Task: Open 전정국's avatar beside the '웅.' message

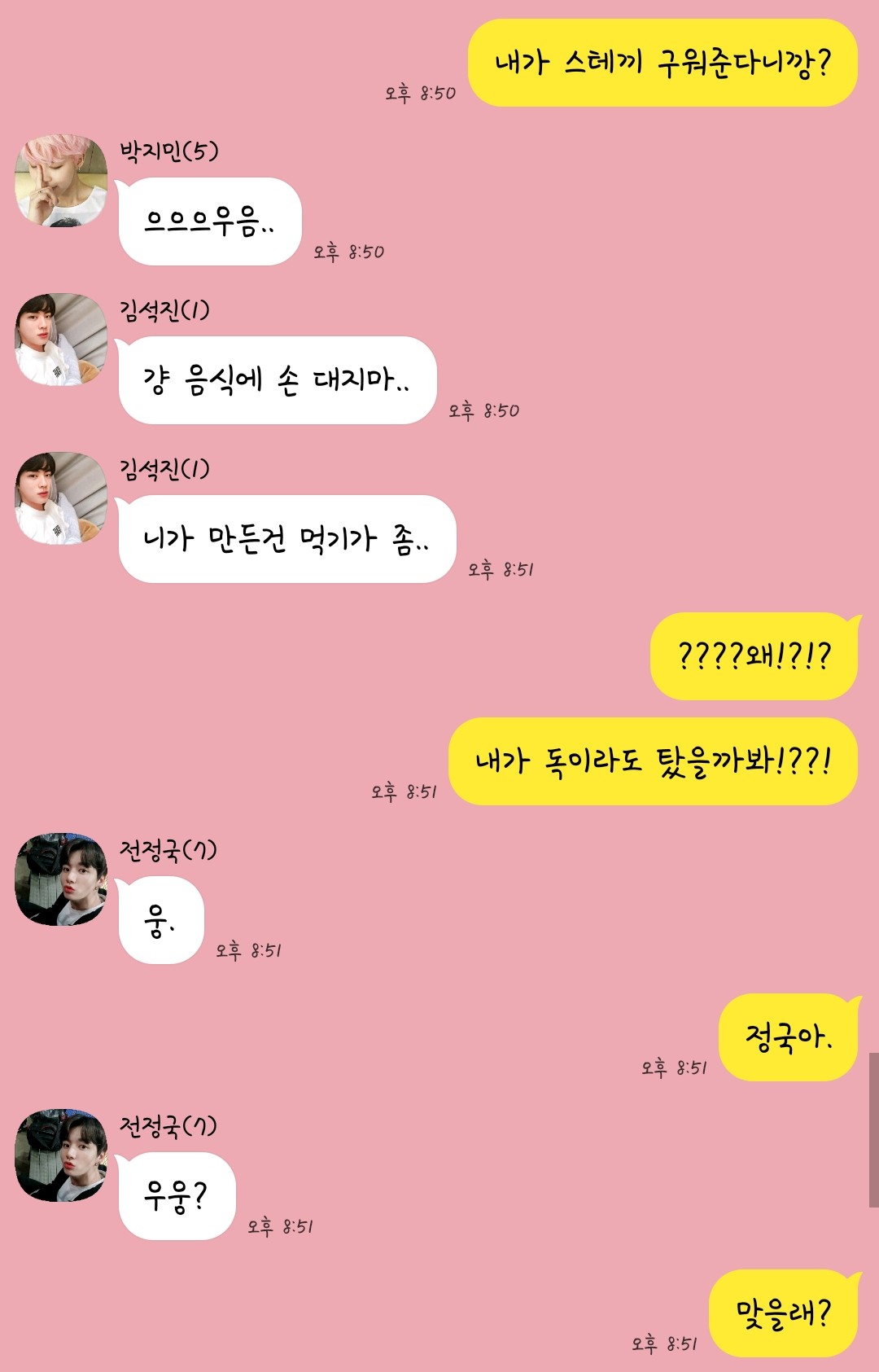Action: [61, 879]
